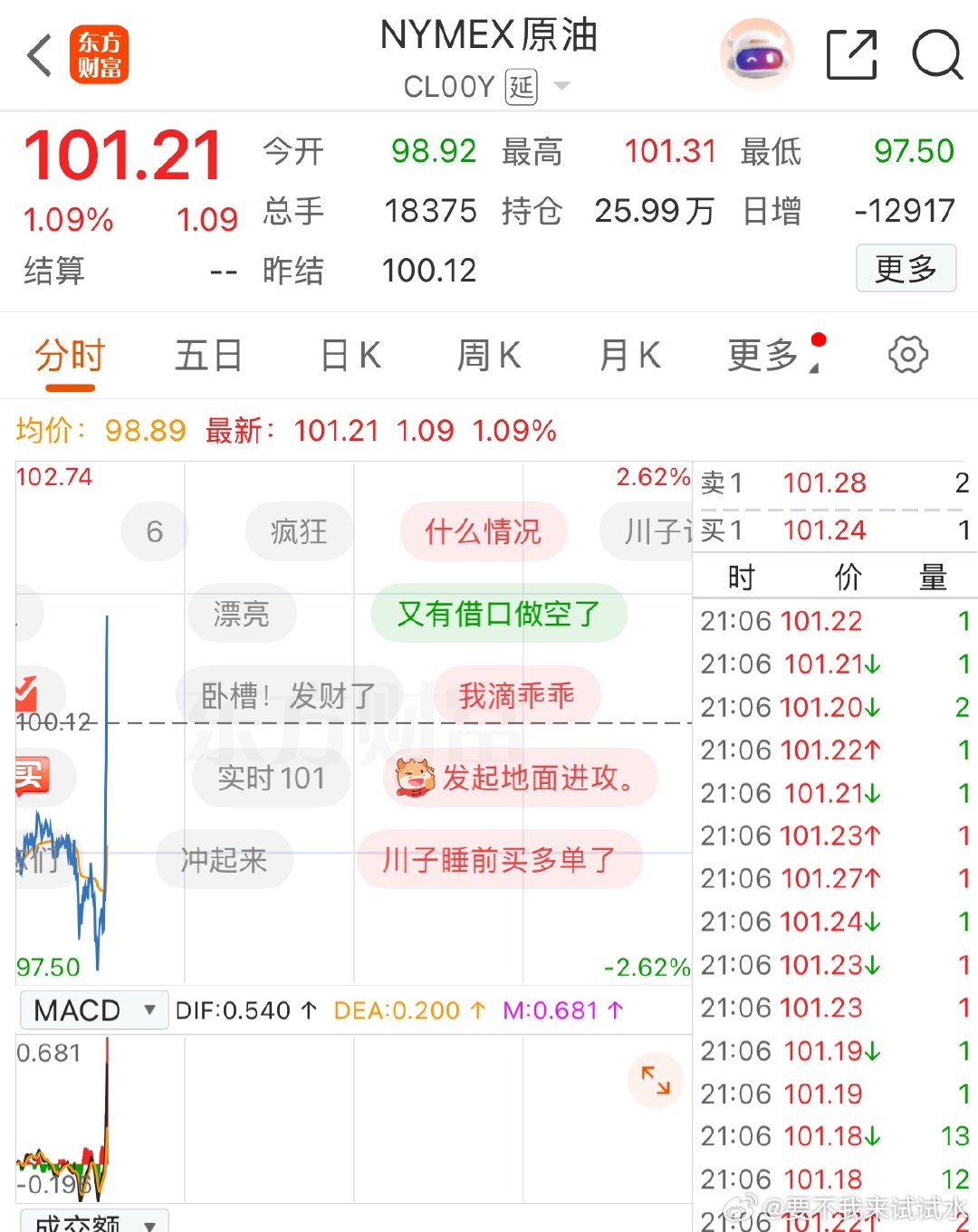
Task: Select the 均价 98.89 average price label
Action: click(x=100, y=430)
